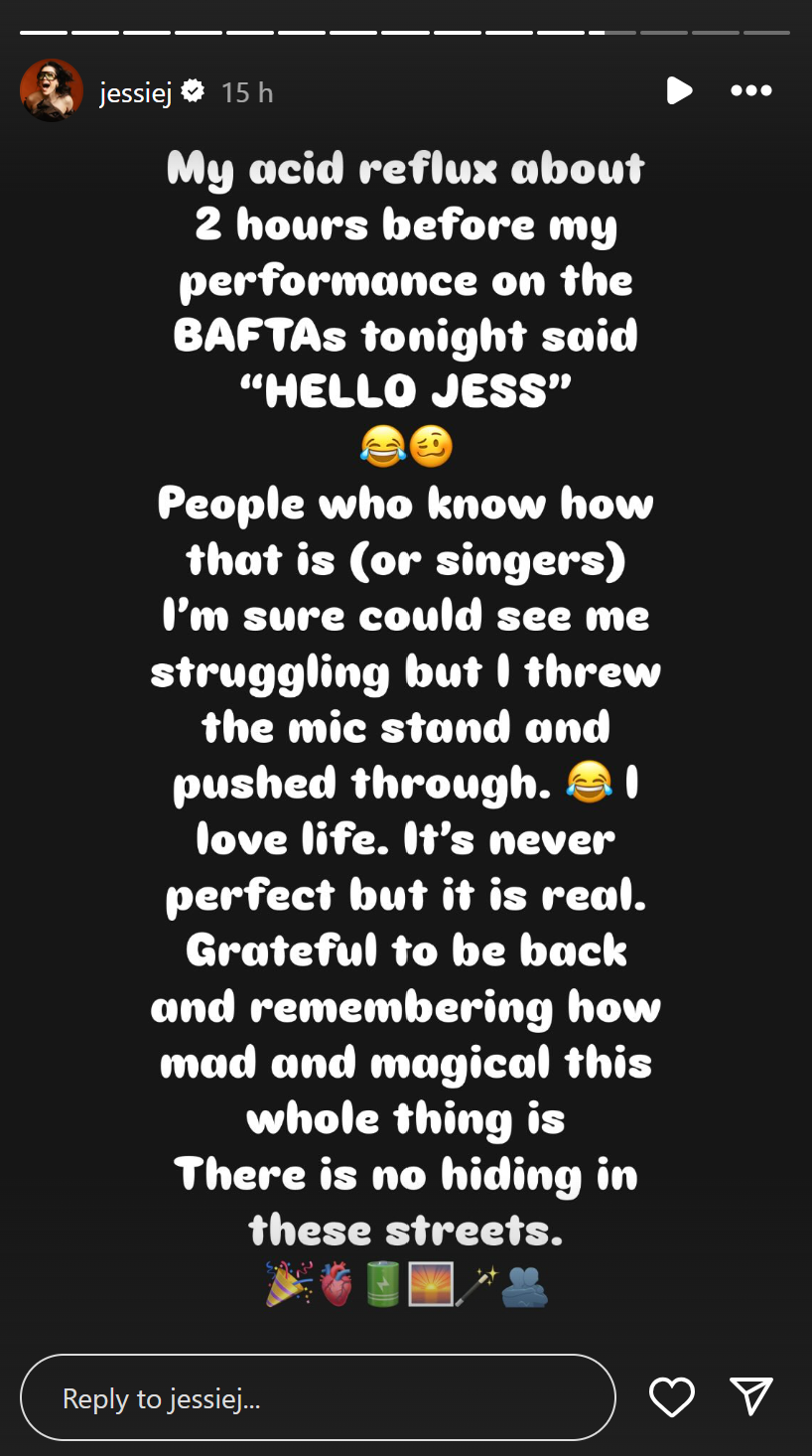Open the story overflow menu
Image resolution: width=812 pixels, height=1456 pixels.
(x=750, y=90)
